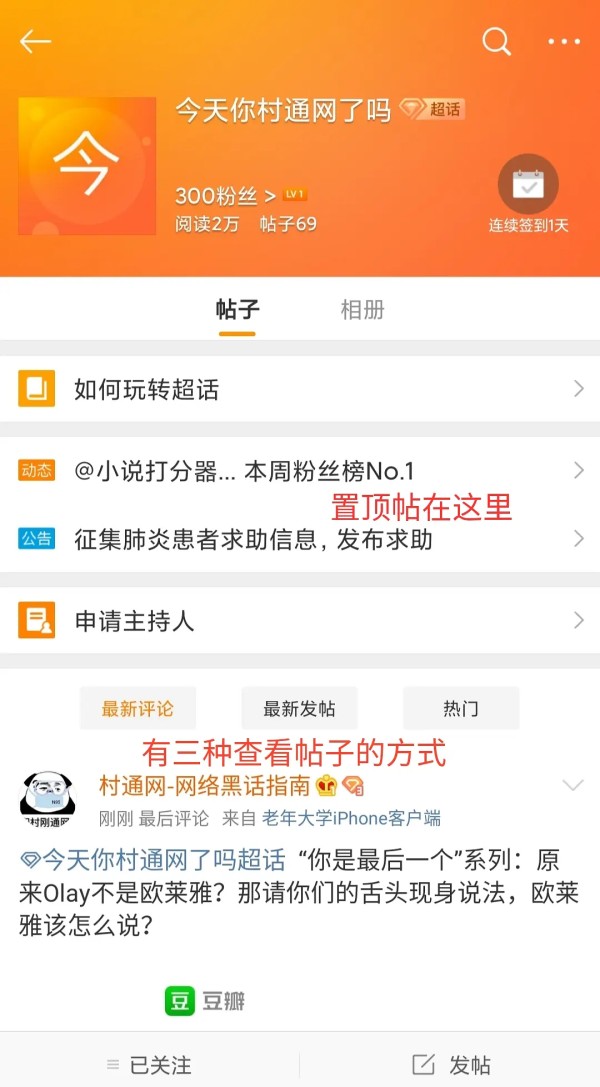
Task: Open 村通网-网络黑话指南 user profile
Action: [x=204, y=785]
